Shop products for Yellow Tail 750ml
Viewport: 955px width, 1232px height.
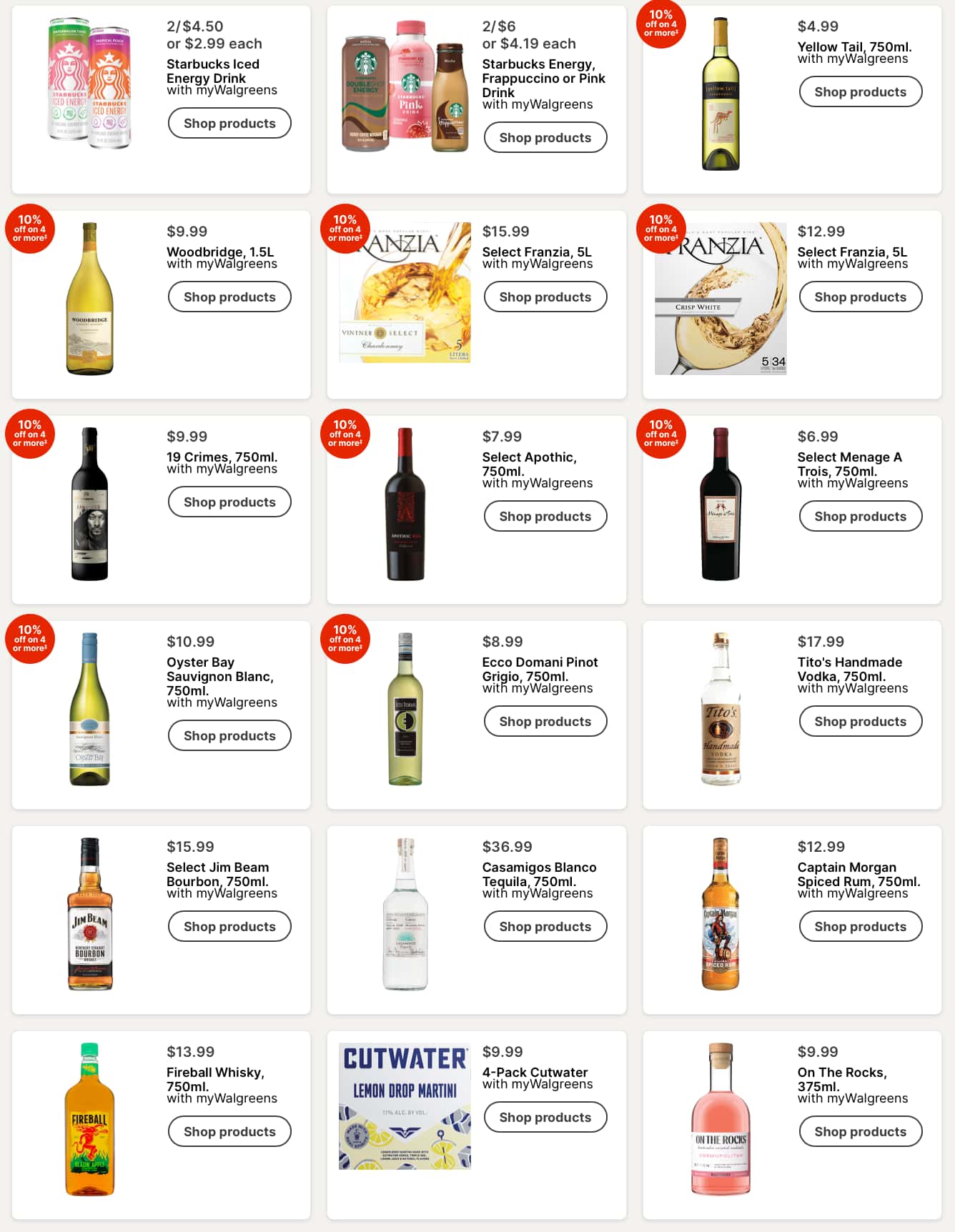[x=860, y=91]
